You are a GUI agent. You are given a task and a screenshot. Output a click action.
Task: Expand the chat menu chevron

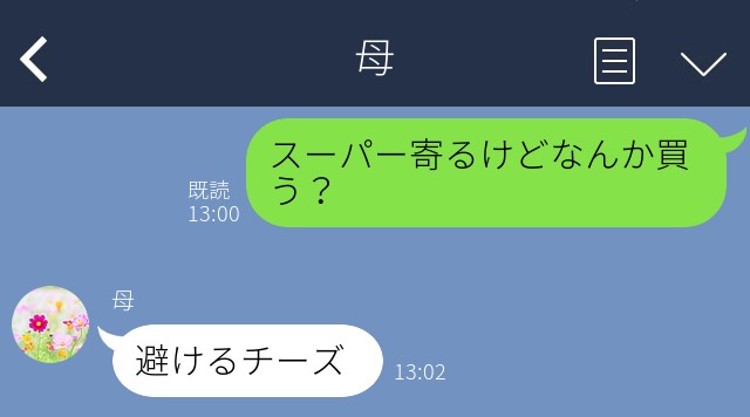pyautogui.click(x=703, y=63)
